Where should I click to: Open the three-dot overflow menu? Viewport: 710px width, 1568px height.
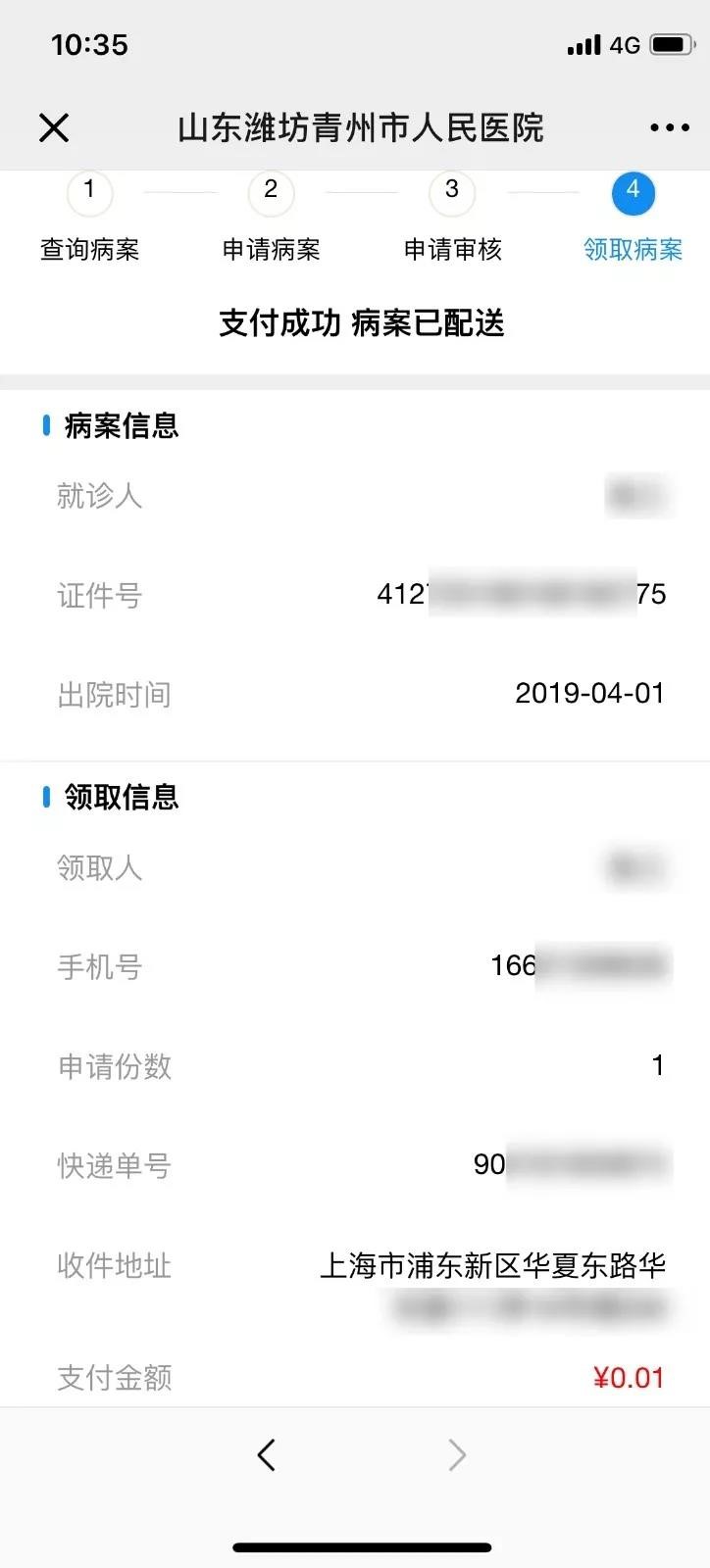[670, 127]
